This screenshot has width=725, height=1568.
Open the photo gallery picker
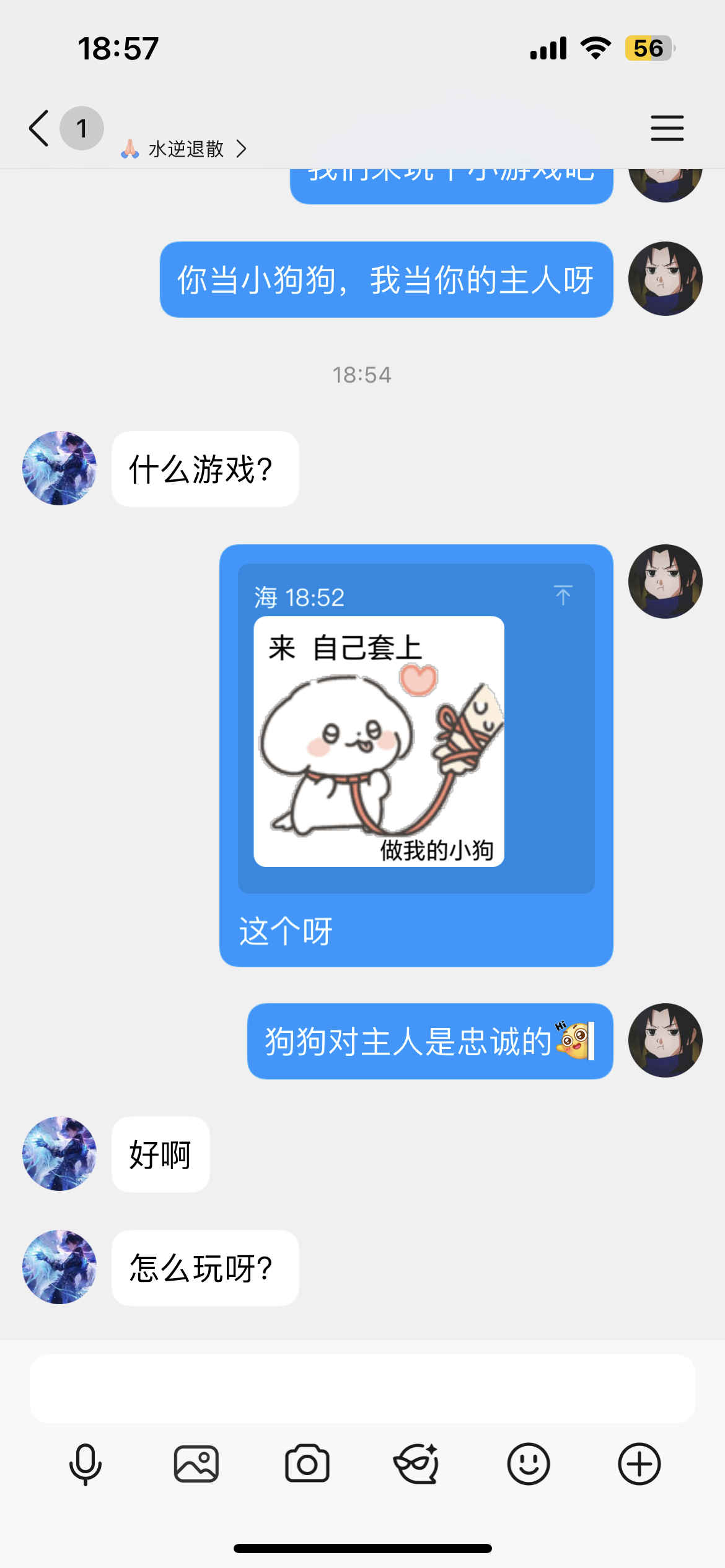[x=196, y=1465]
